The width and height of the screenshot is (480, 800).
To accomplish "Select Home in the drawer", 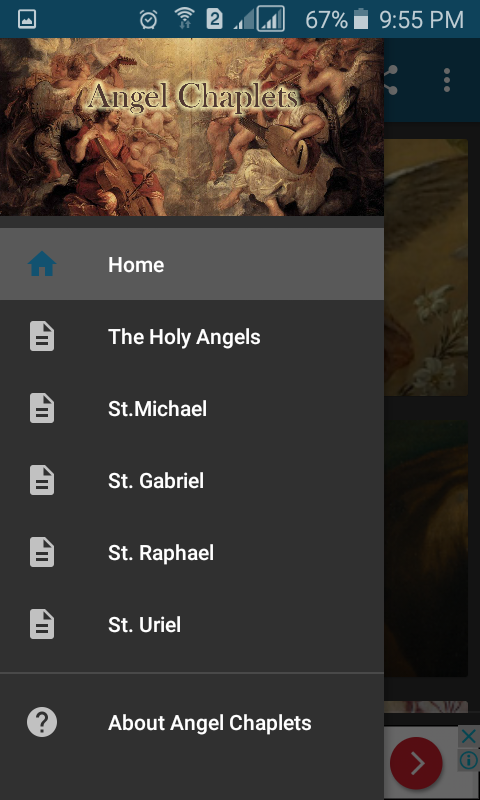I will click(x=192, y=264).
